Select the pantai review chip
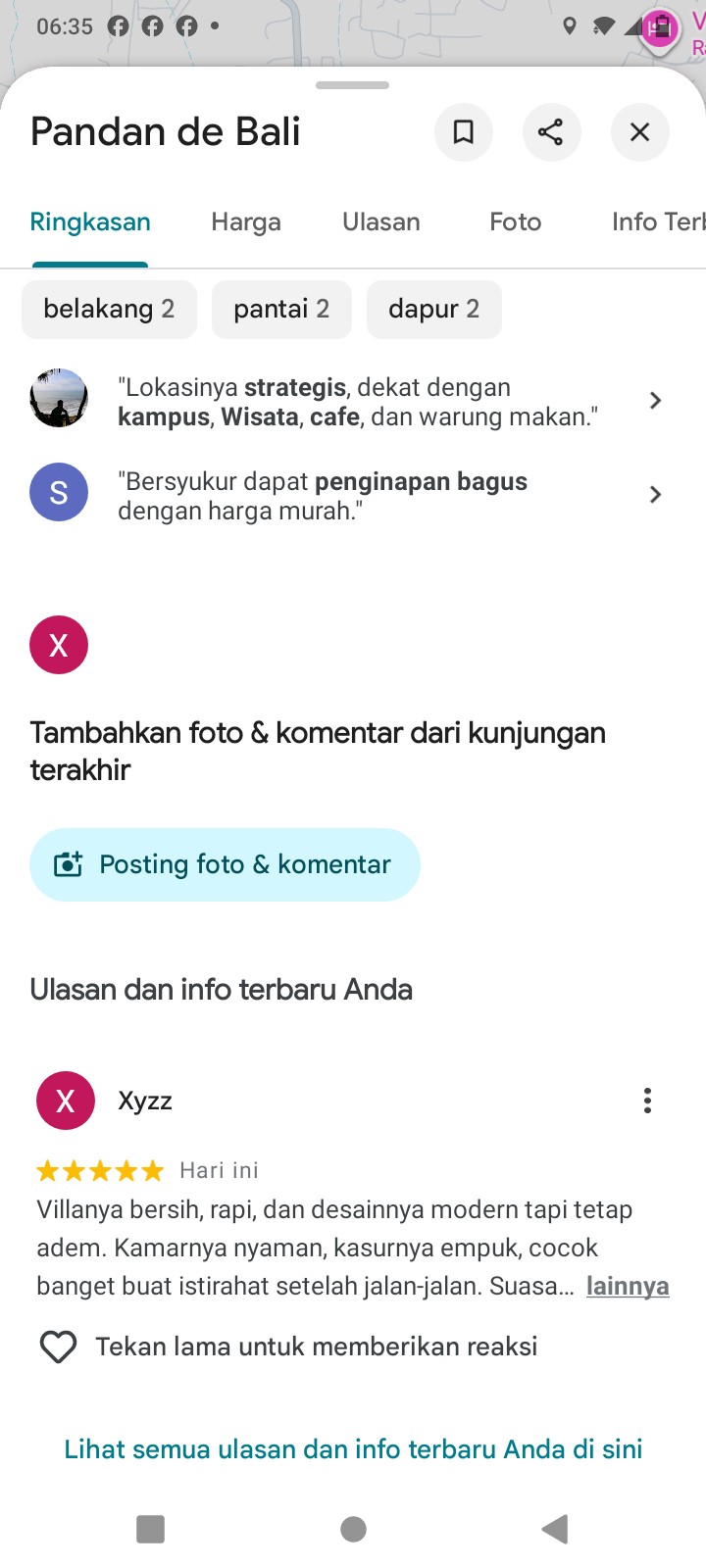Viewport: 706px width, 1568px height. (281, 310)
